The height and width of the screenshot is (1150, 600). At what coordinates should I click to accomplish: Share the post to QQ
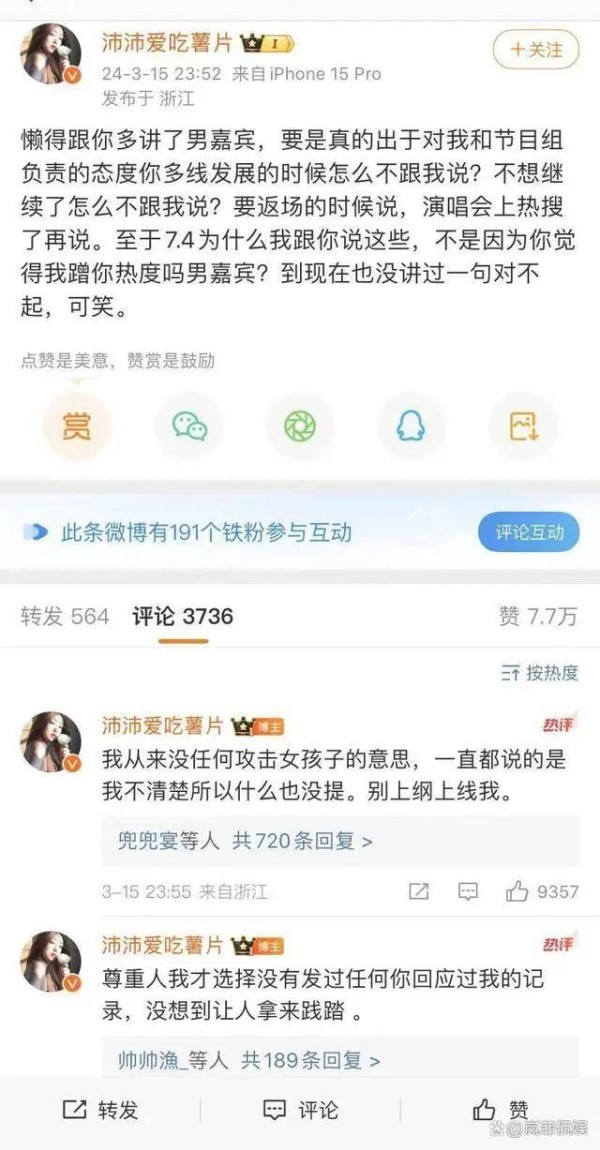tap(410, 427)
